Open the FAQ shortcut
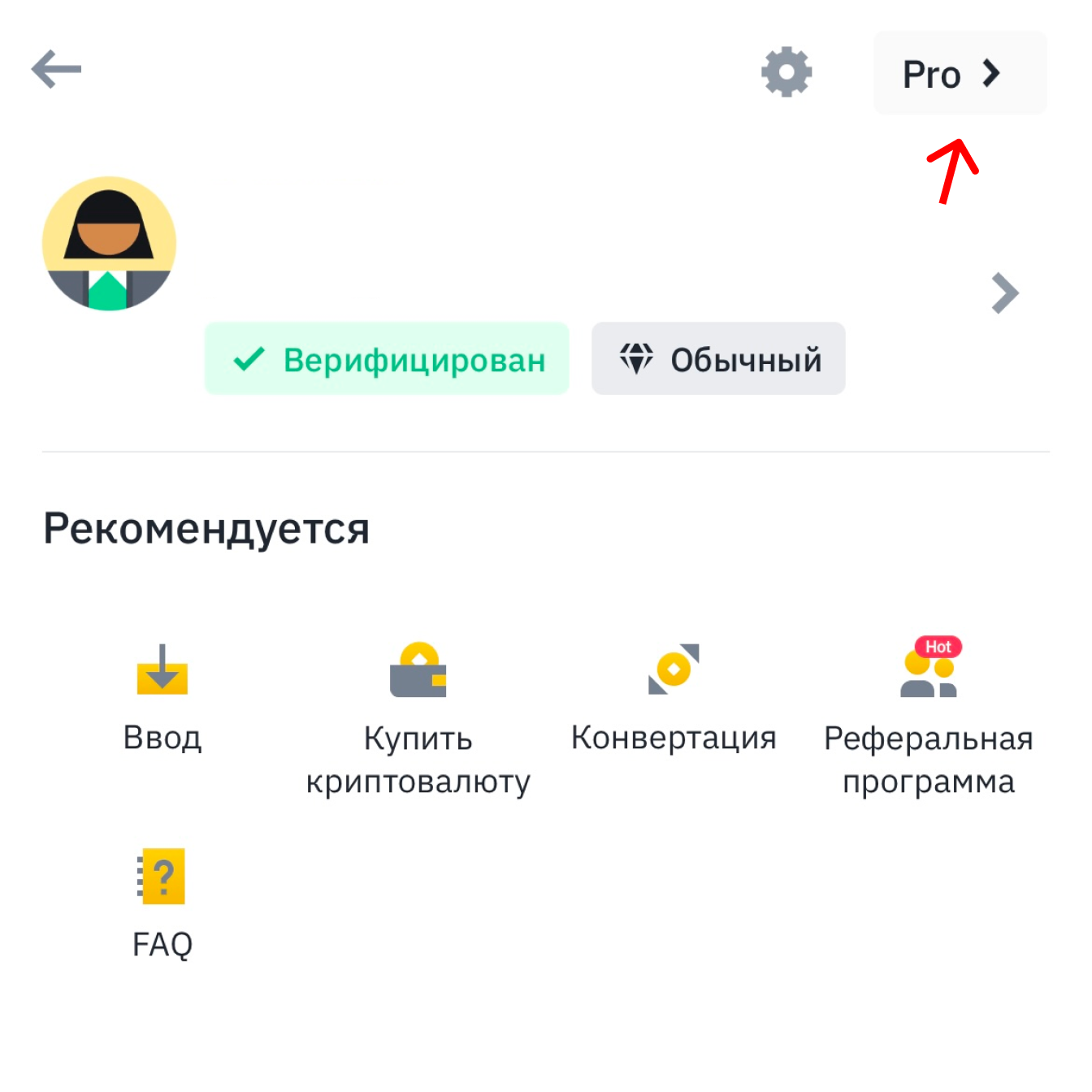The height and width of the screenshot is (1092, 1092). point(162,902)
